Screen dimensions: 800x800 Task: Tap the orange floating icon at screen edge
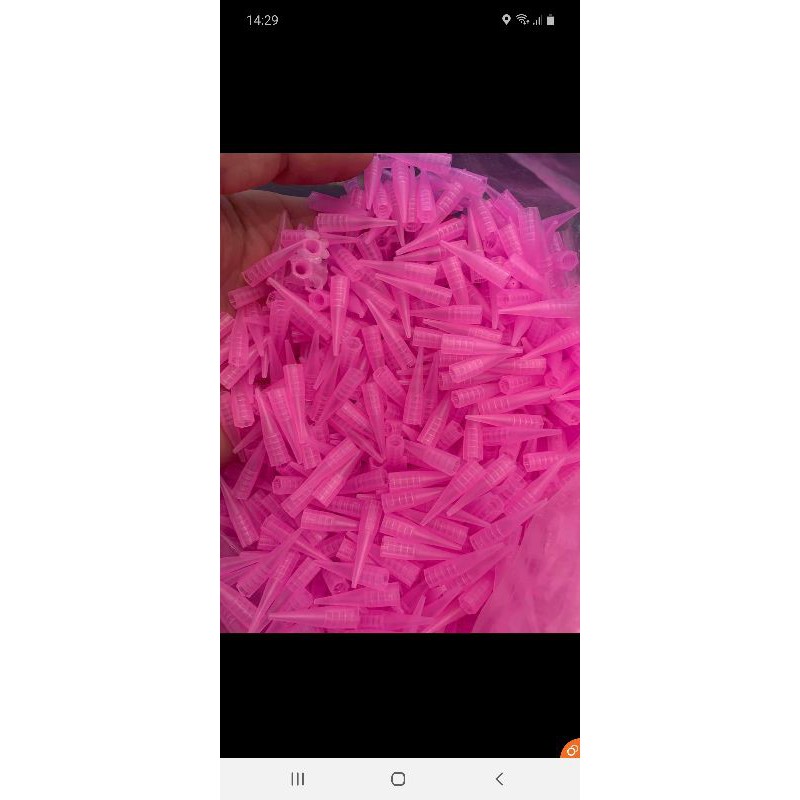click(573, 750)
